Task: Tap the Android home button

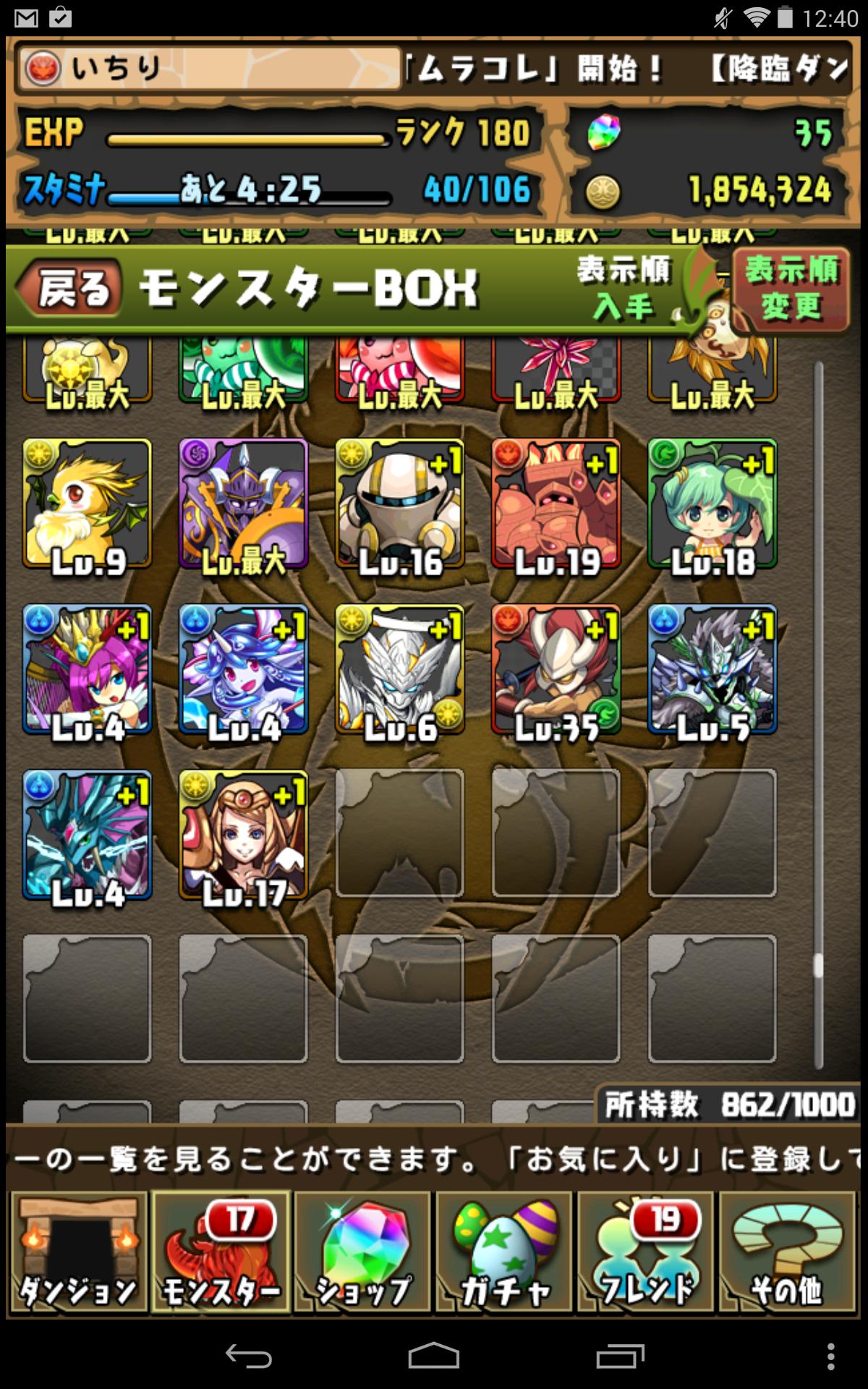Action: tap(434, 1355)
